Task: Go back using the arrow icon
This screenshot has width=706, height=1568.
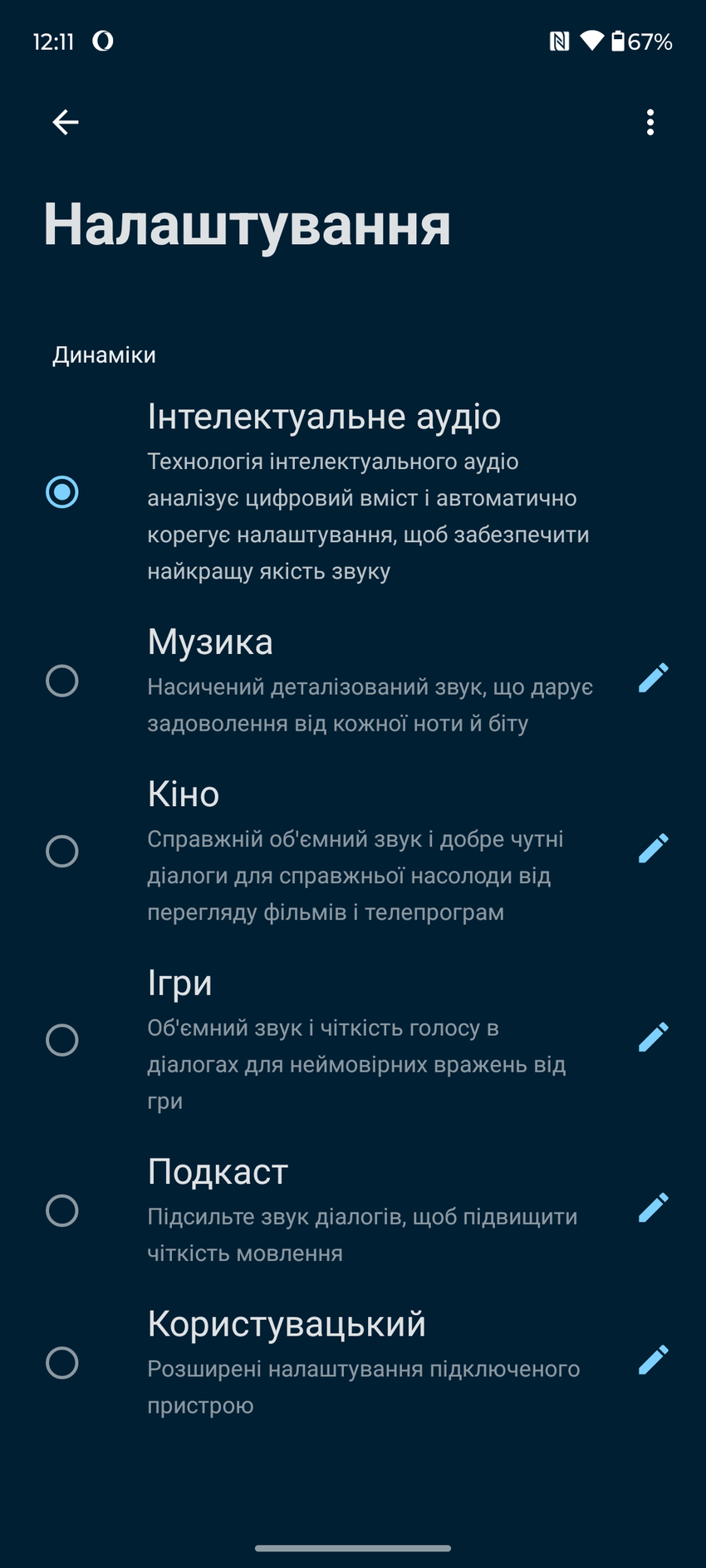Action: tap(65, 123)
